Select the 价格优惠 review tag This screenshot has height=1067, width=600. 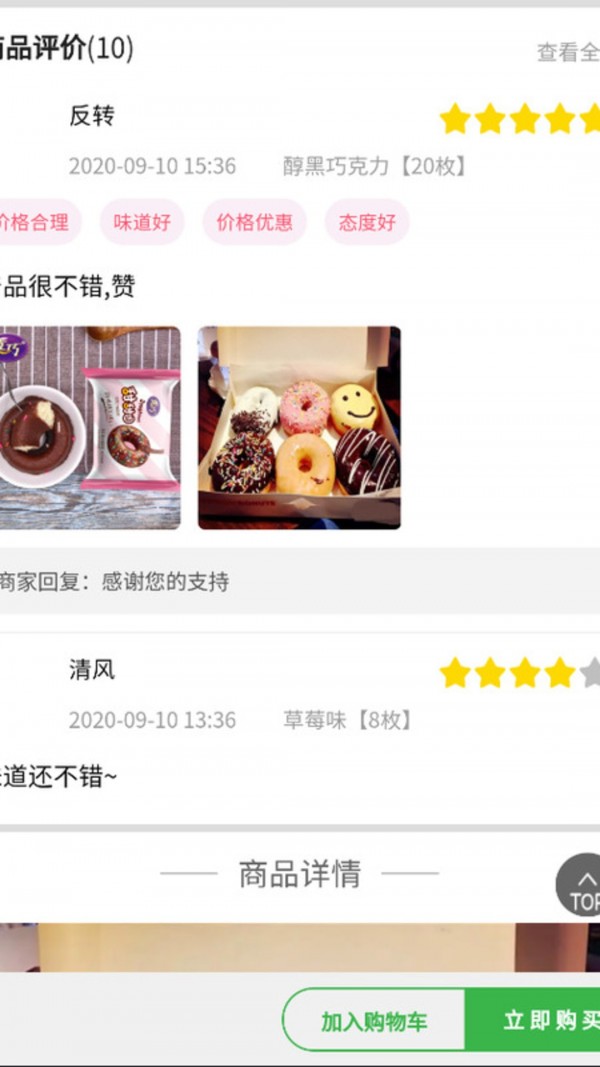click(254, 222)
